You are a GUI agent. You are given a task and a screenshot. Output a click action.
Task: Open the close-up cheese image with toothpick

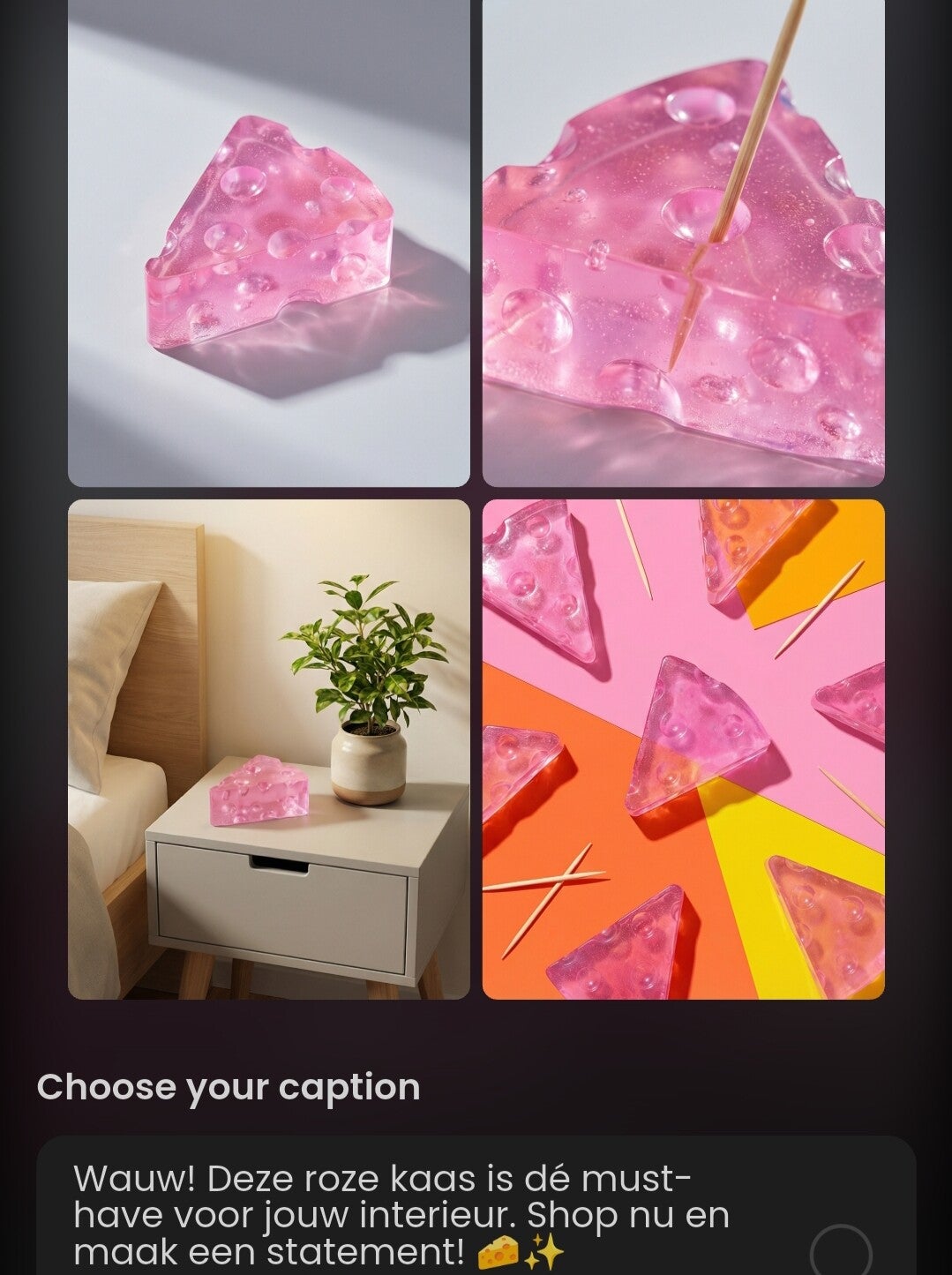[x=683, y=243]
